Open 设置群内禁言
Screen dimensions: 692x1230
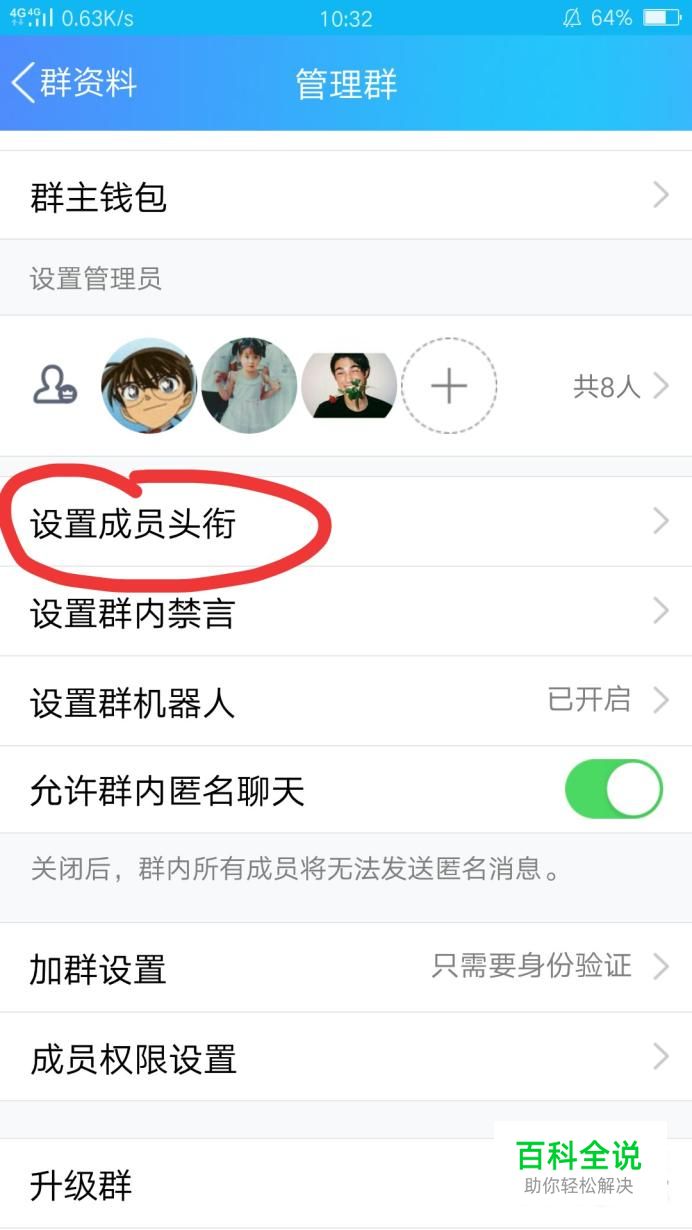346,612
